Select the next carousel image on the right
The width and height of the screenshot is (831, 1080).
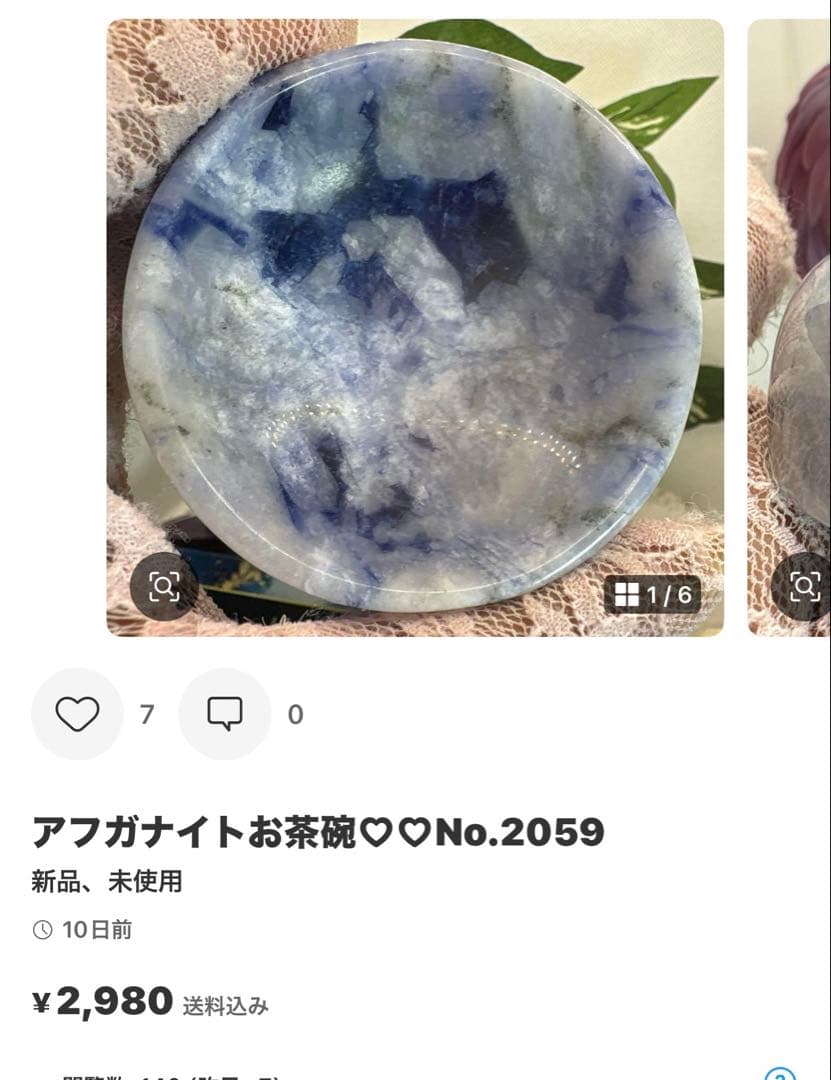pos(790,330)
